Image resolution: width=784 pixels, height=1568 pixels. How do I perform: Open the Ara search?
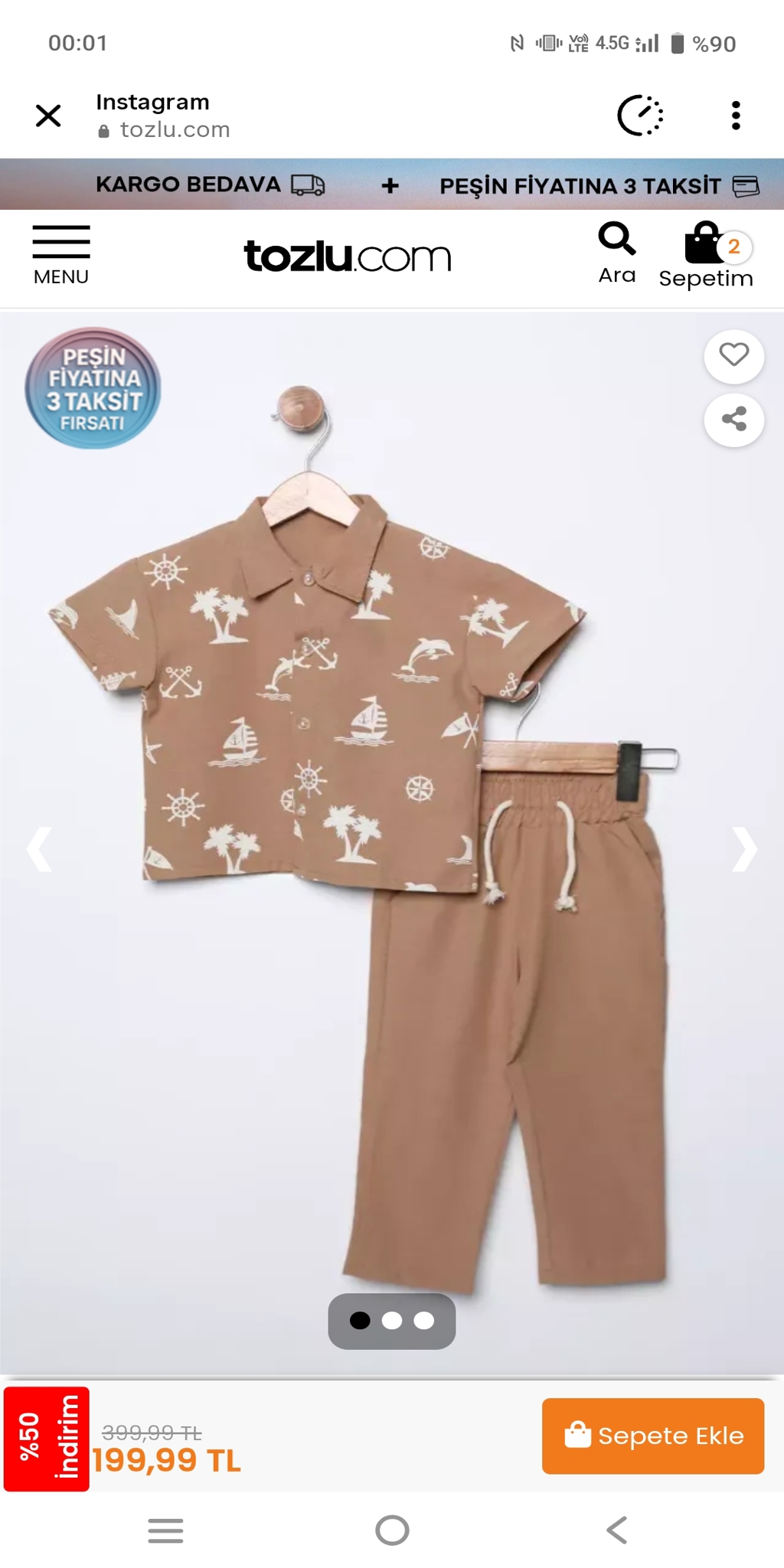[616, 253]
